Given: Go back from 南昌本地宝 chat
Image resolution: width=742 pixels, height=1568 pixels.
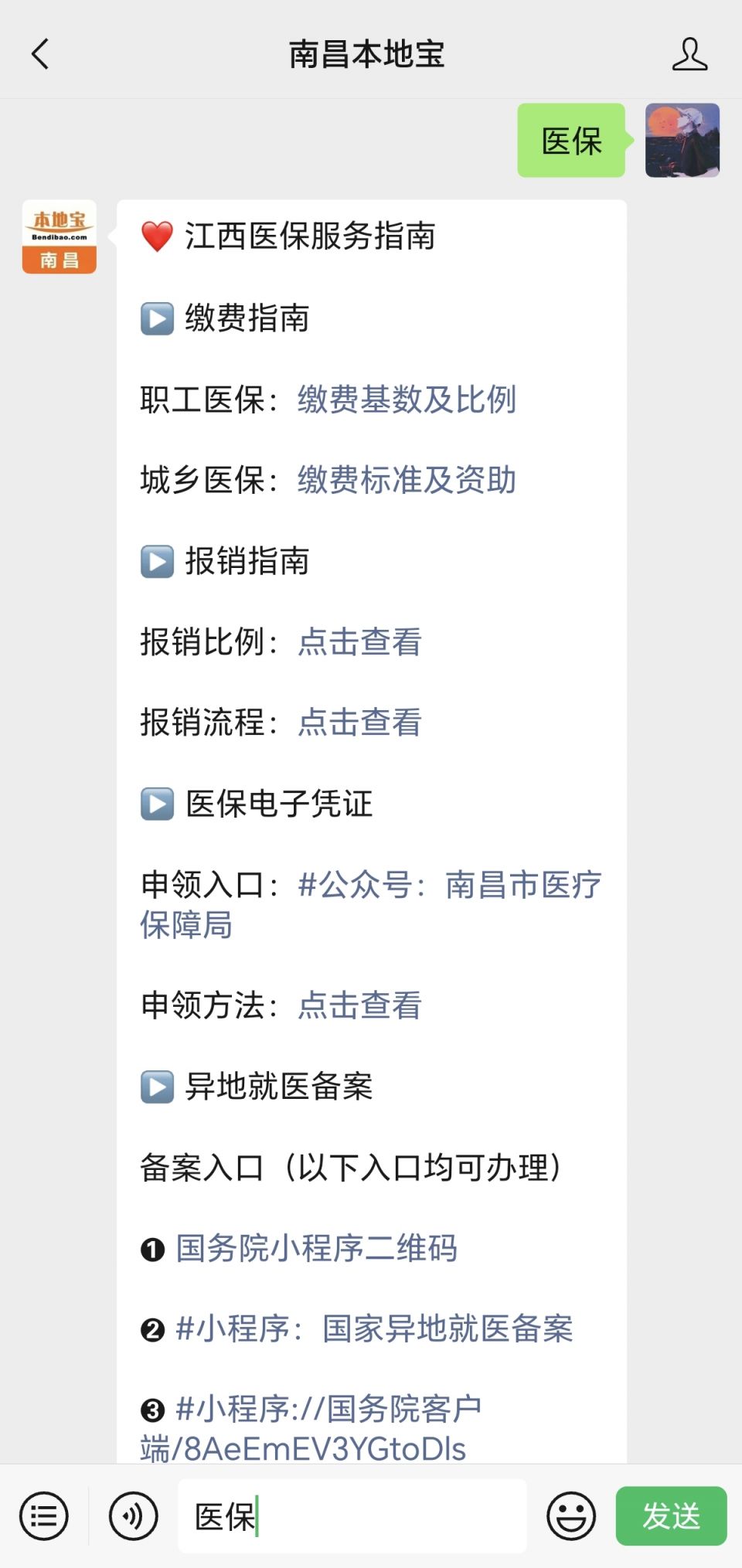Looking at the screenshot, I should pyautogui.click(x=40, y=54).
